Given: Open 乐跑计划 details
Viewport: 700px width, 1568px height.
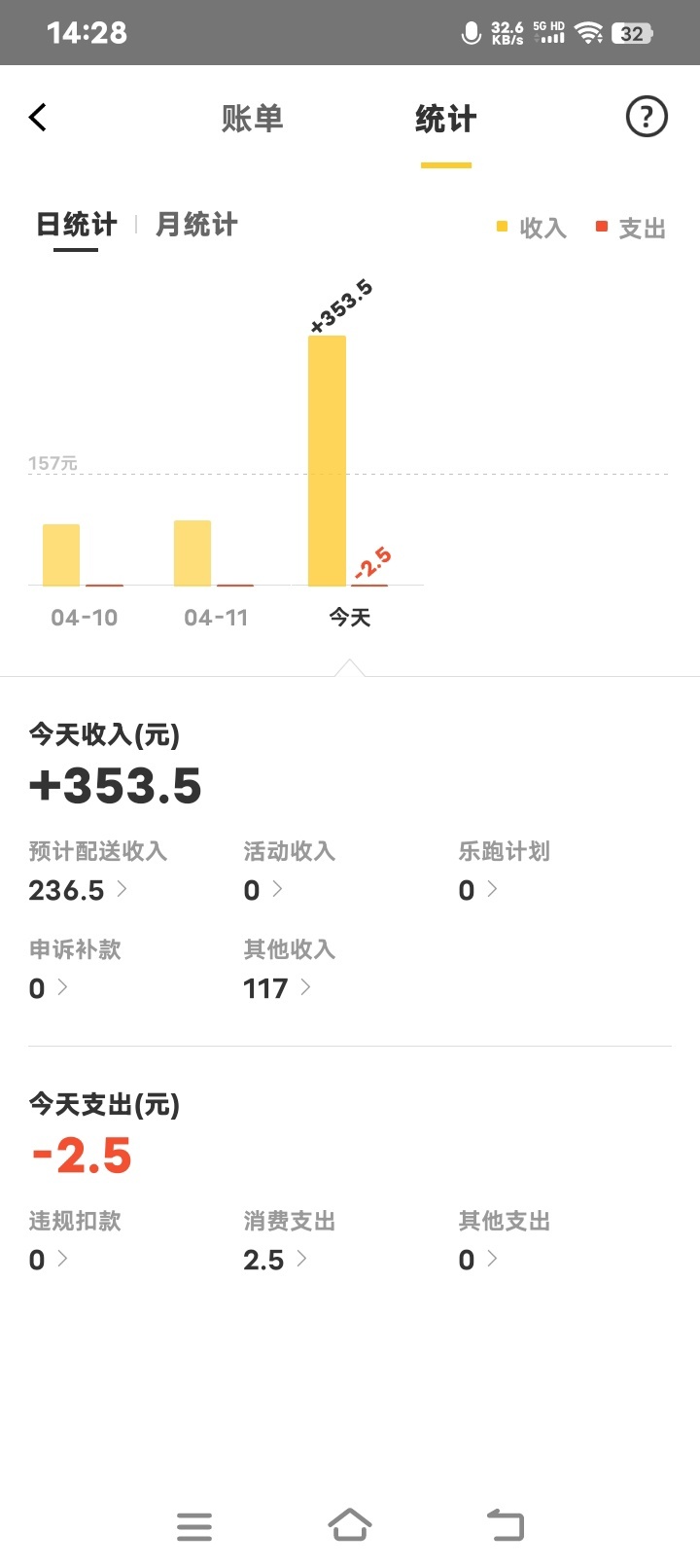Looking at the screenshot, I should [x=477, y=889].
